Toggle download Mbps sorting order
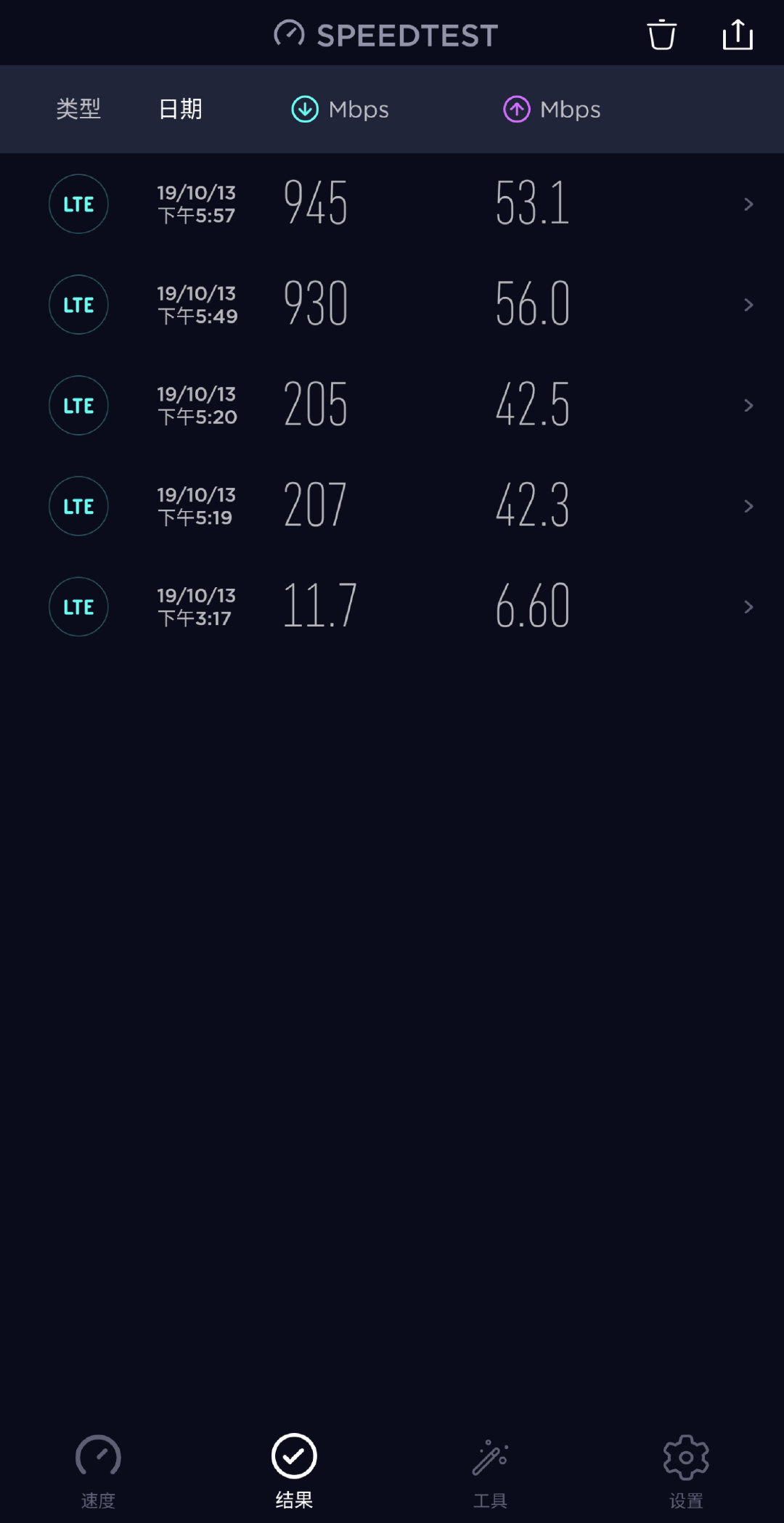Viewport: 784px width, 1523px height. 338,109
